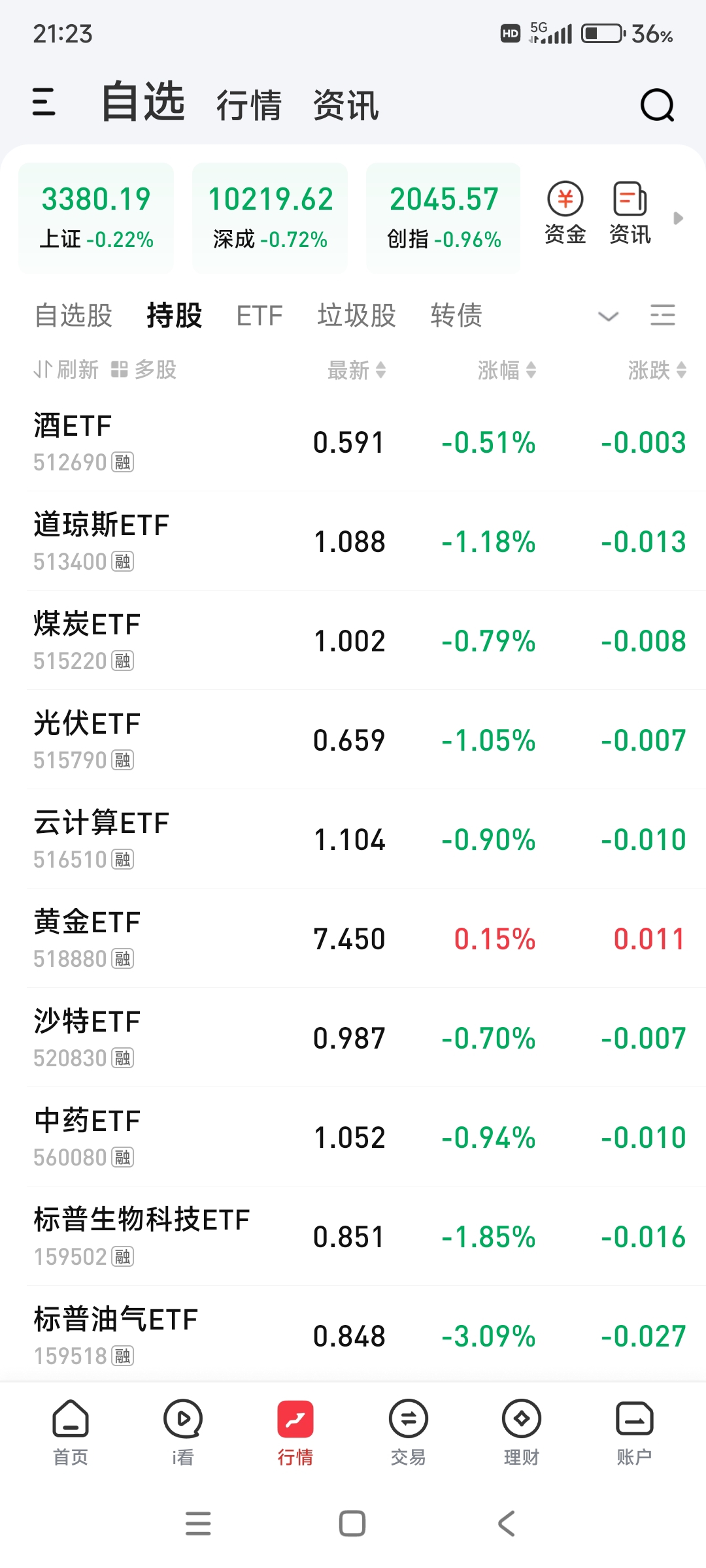Switch to 多股 multi-stock view
706x1568 pixels.
pyautogui.click(x=144, y=370)
